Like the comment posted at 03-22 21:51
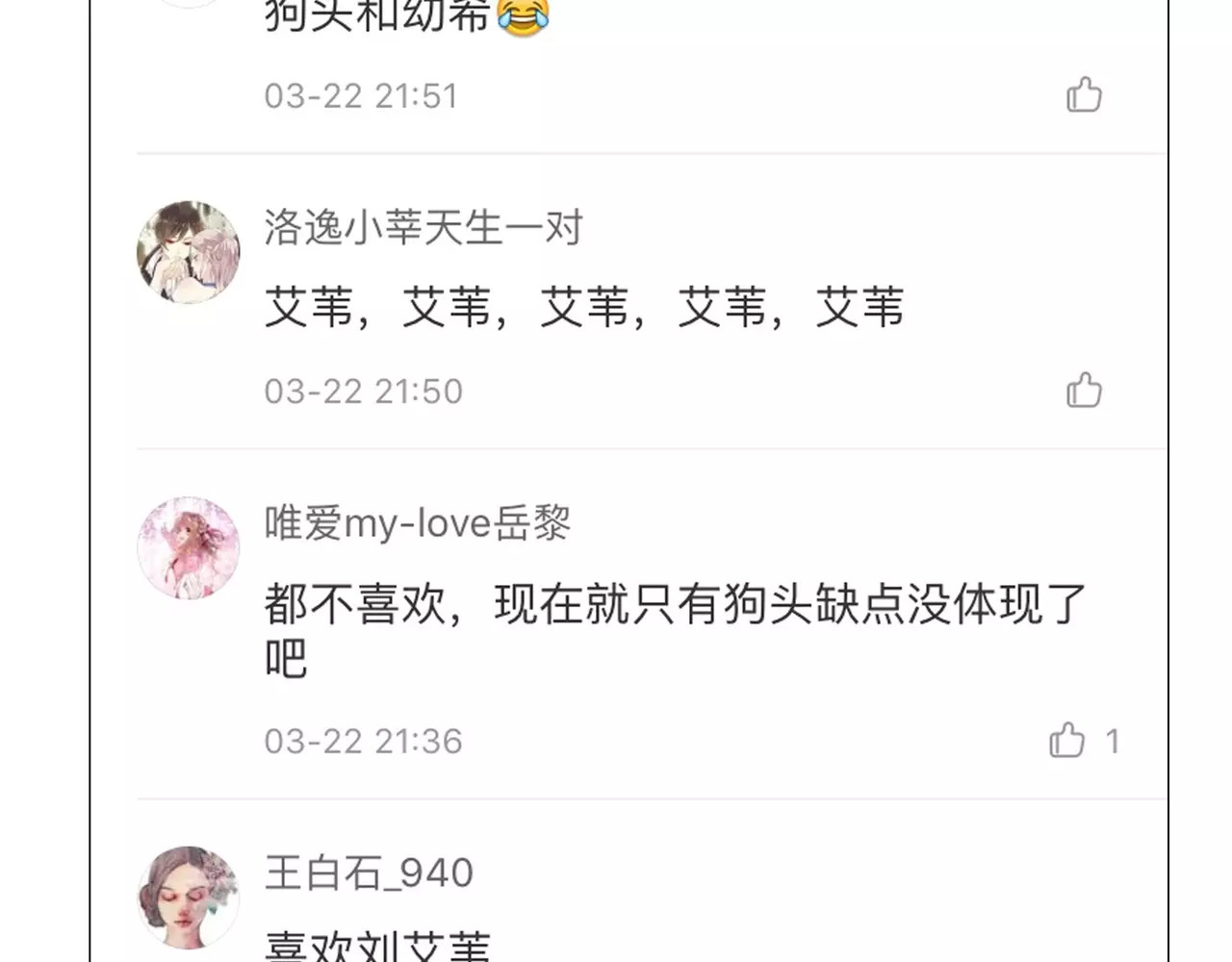Viewport: 1232px width, 962px height. point(1084,95)
